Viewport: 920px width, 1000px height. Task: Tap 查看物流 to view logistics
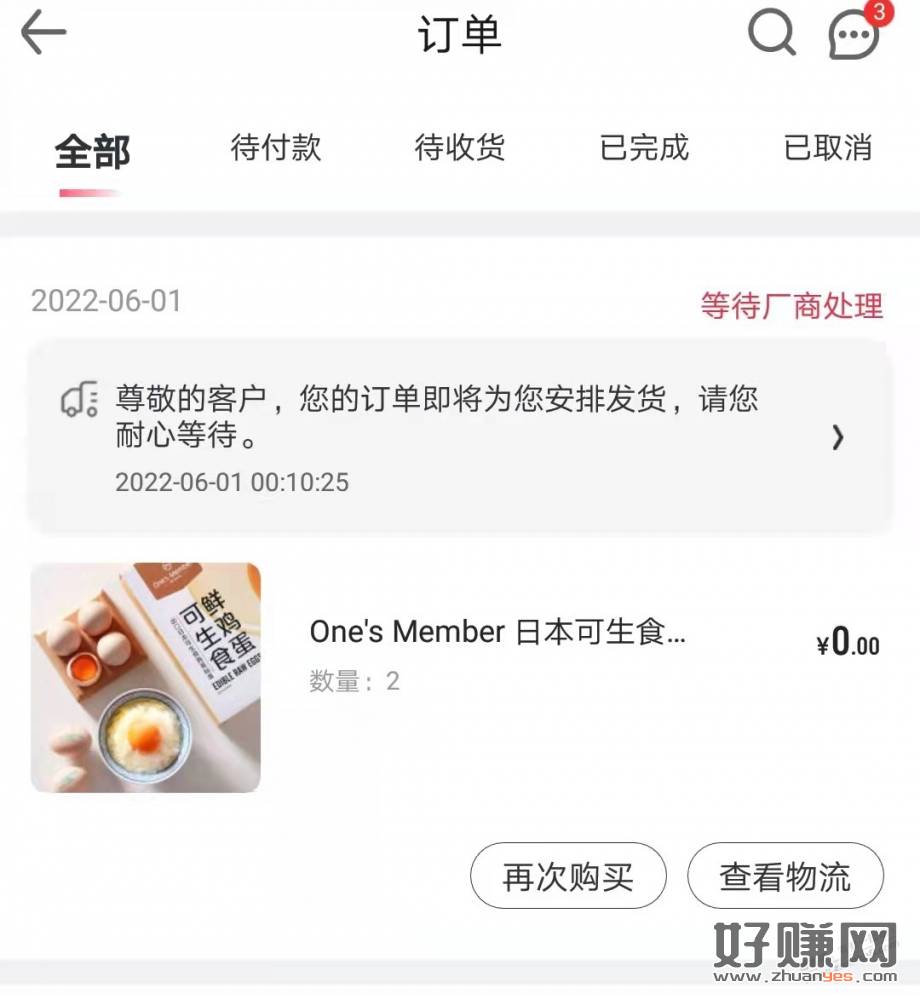(785, 877)
